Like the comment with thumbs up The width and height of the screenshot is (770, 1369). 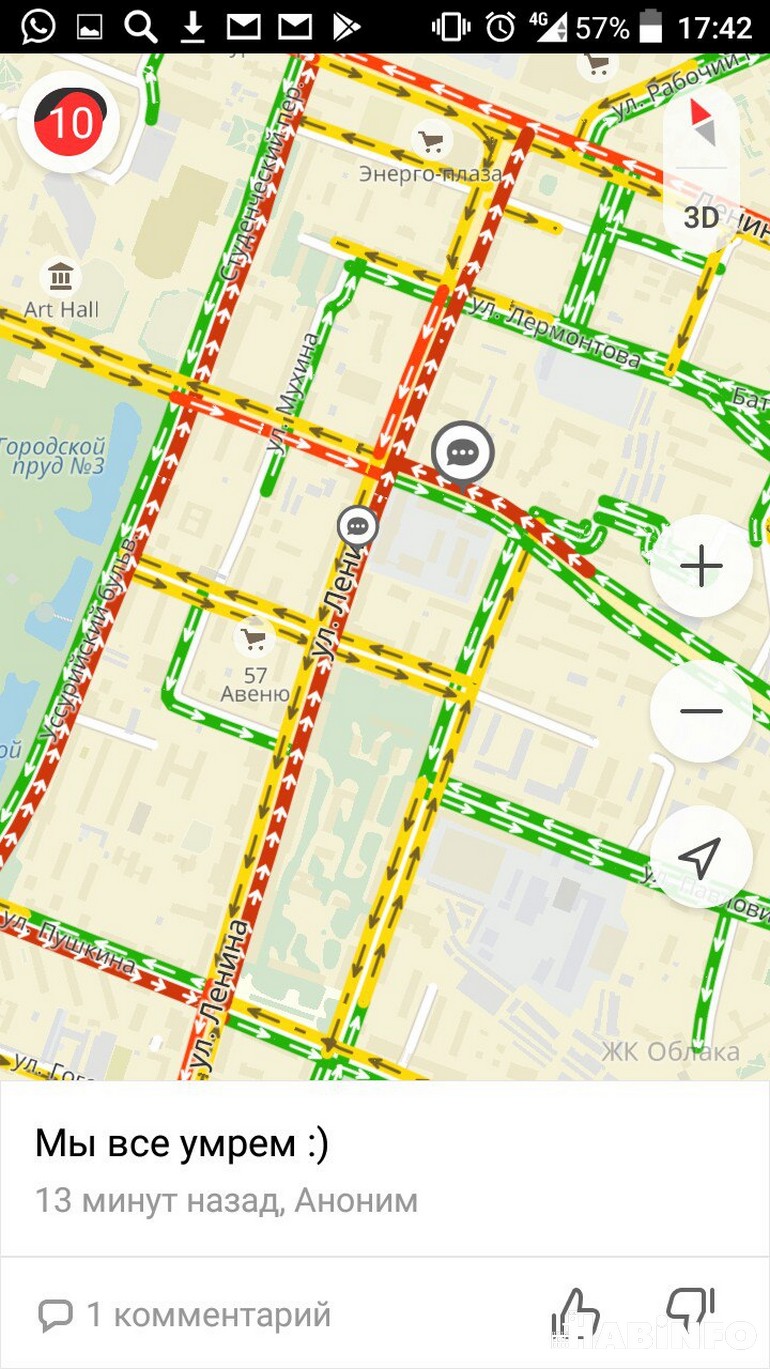coord(576,1313)
